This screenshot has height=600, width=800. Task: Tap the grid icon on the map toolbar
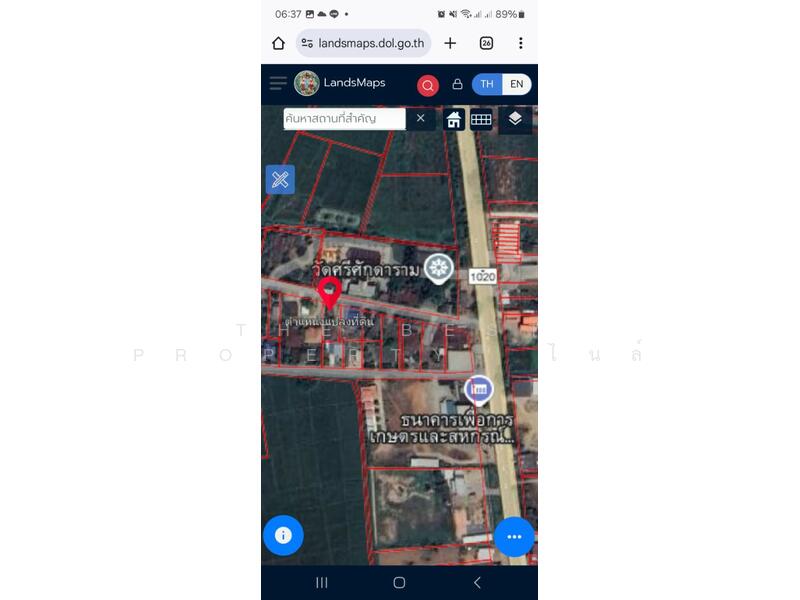pos(481,119)
